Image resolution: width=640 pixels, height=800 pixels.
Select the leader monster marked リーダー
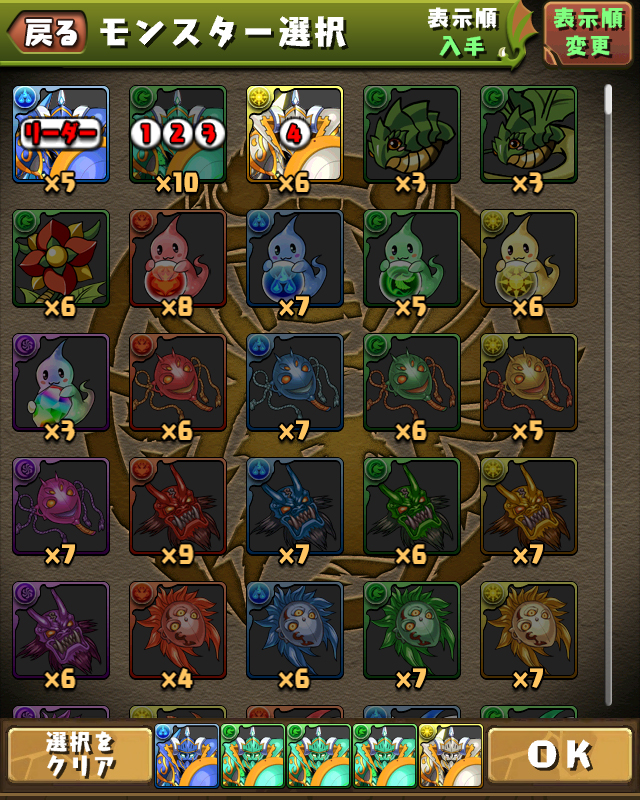click(x=61, y=134)
